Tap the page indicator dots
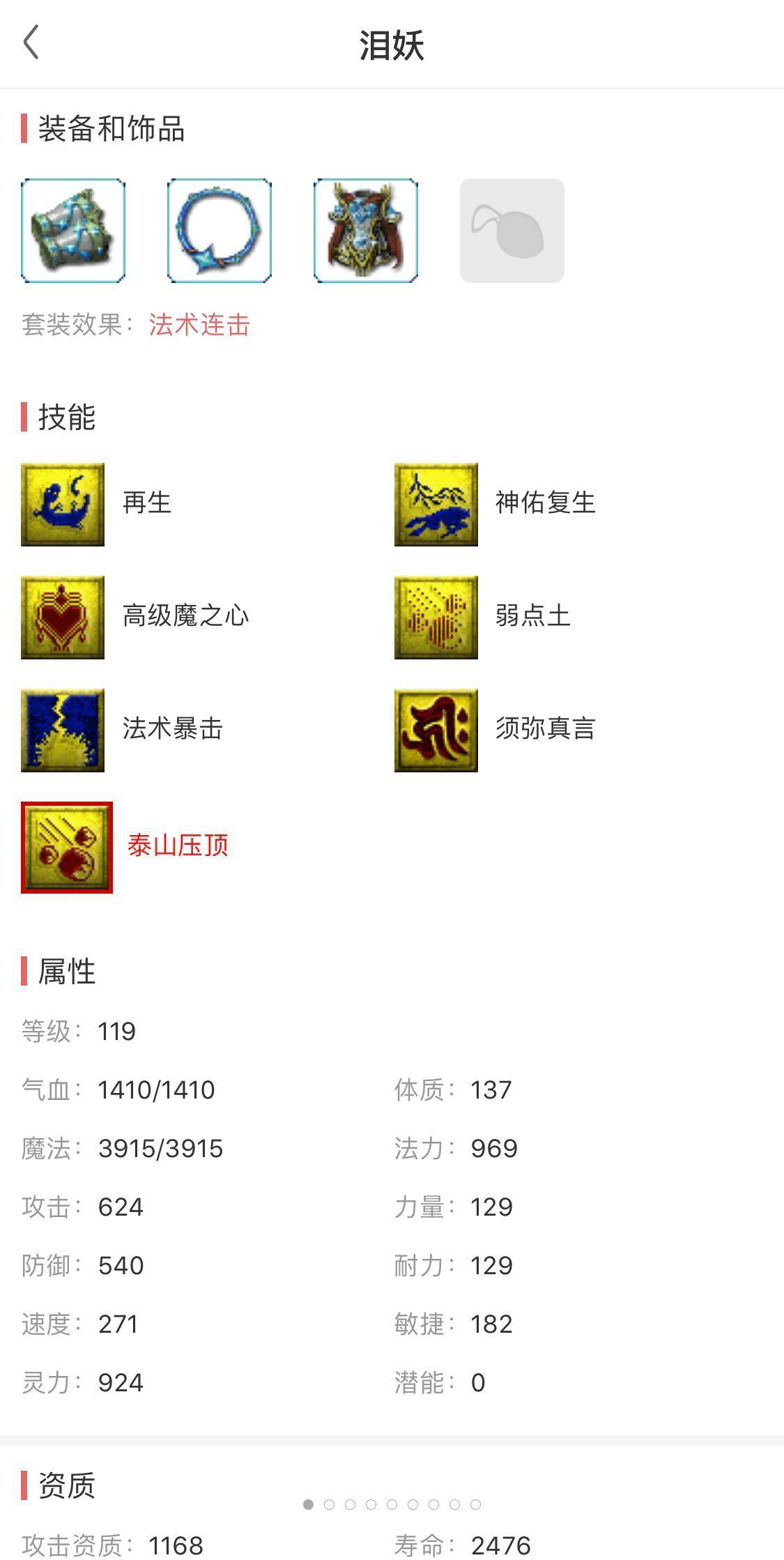 (392, 1504)
